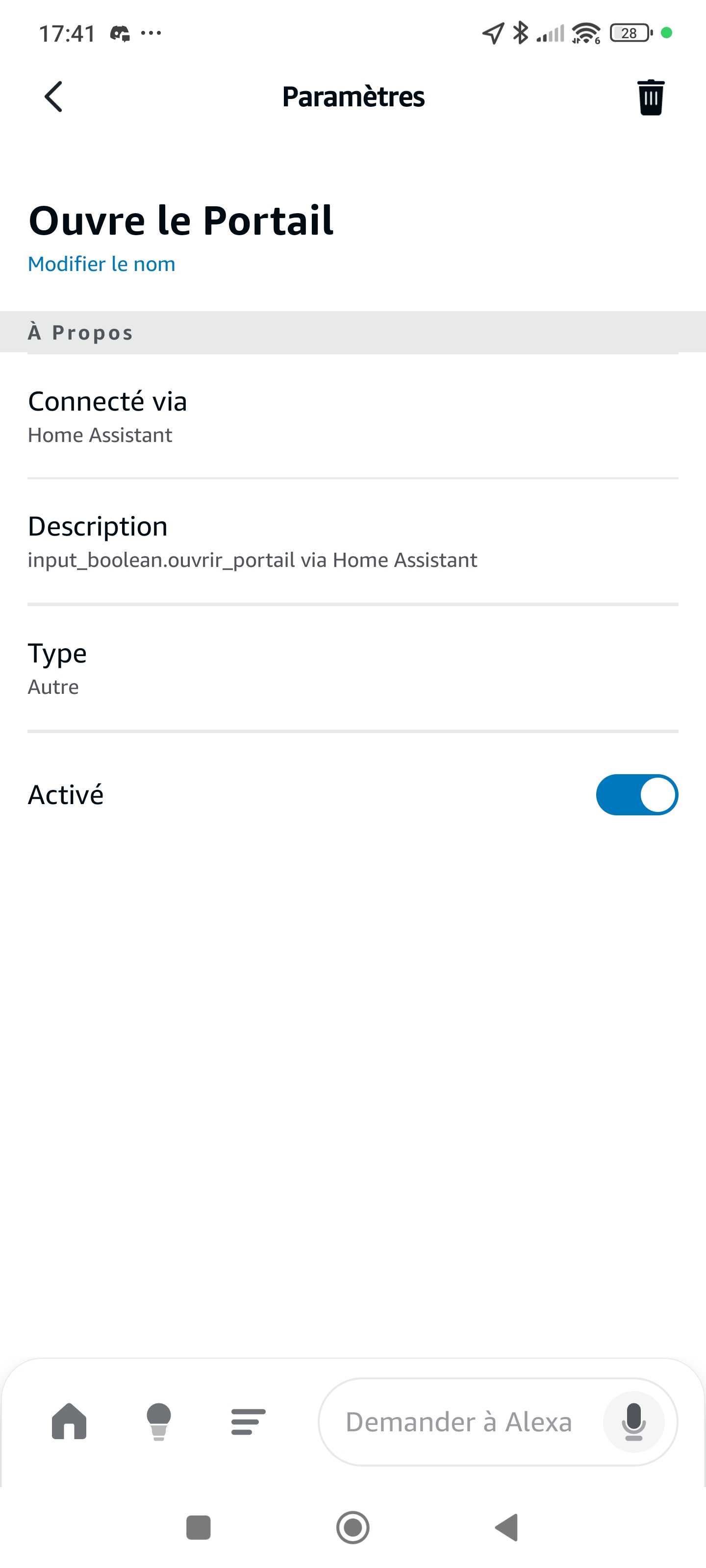Open the more menu tab
The image size is (706, 1568).
[x=248, y=1421]
